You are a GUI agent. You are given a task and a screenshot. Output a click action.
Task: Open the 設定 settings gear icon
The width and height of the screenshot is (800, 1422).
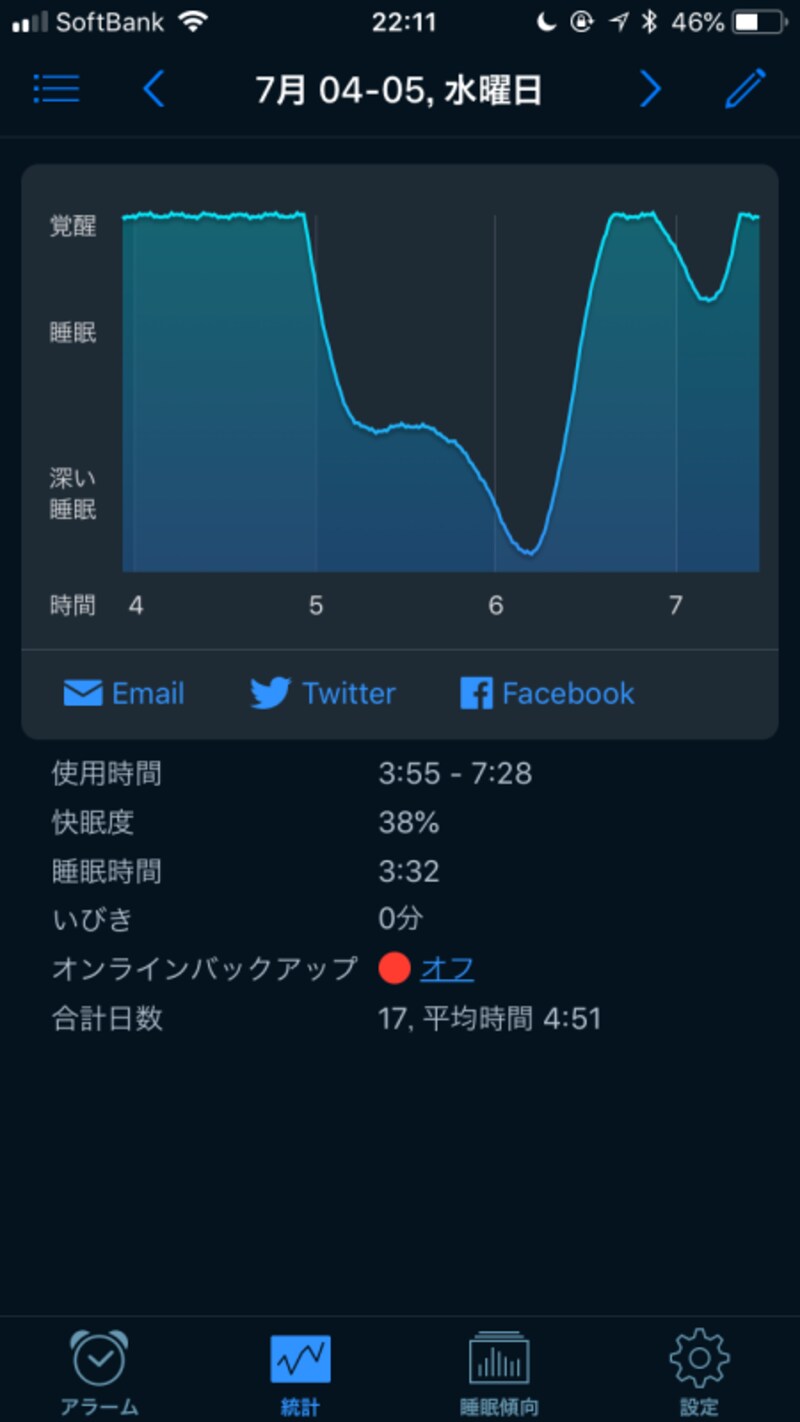pos(698,1358)
